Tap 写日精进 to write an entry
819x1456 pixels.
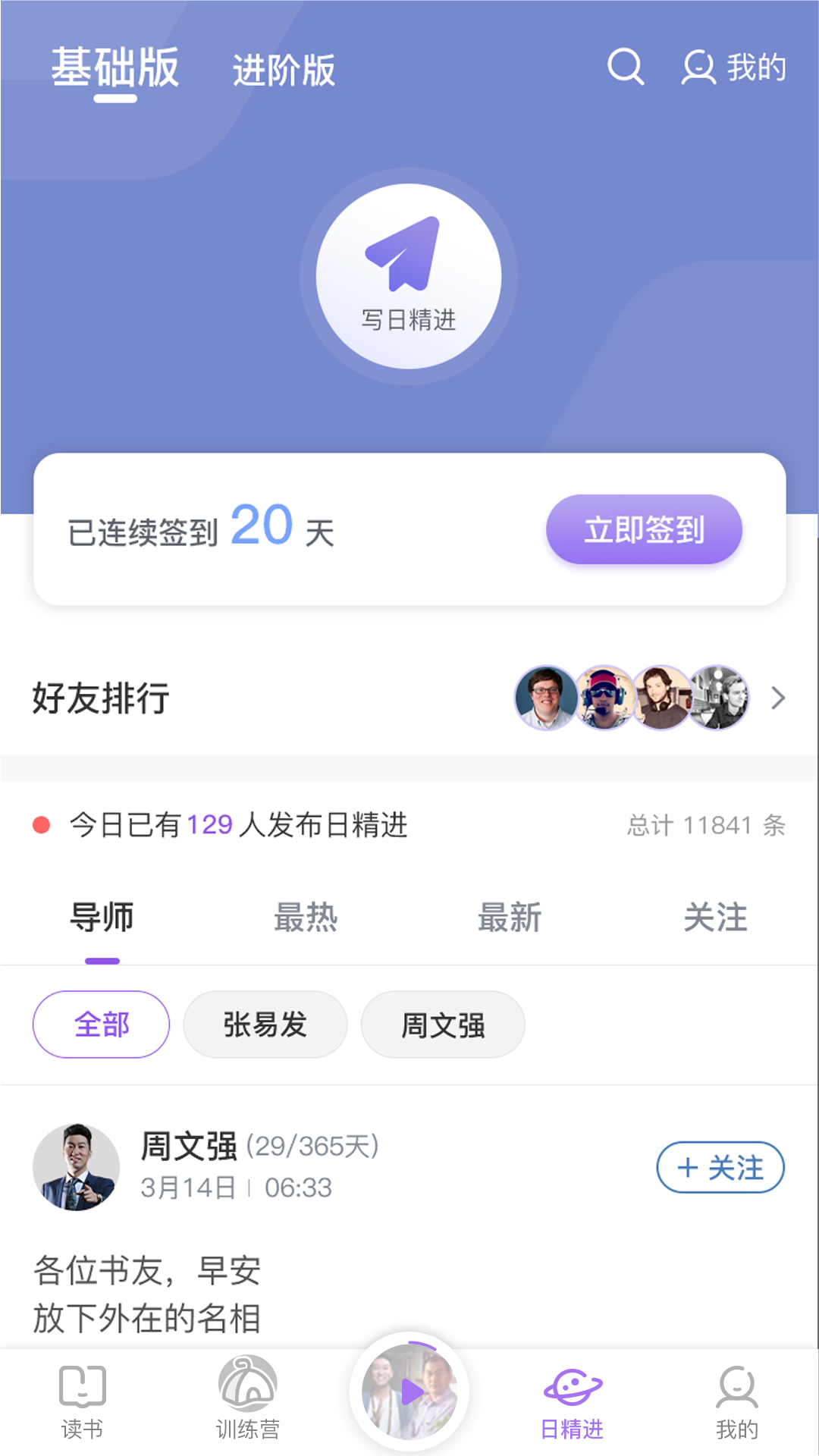pos(409,277)
